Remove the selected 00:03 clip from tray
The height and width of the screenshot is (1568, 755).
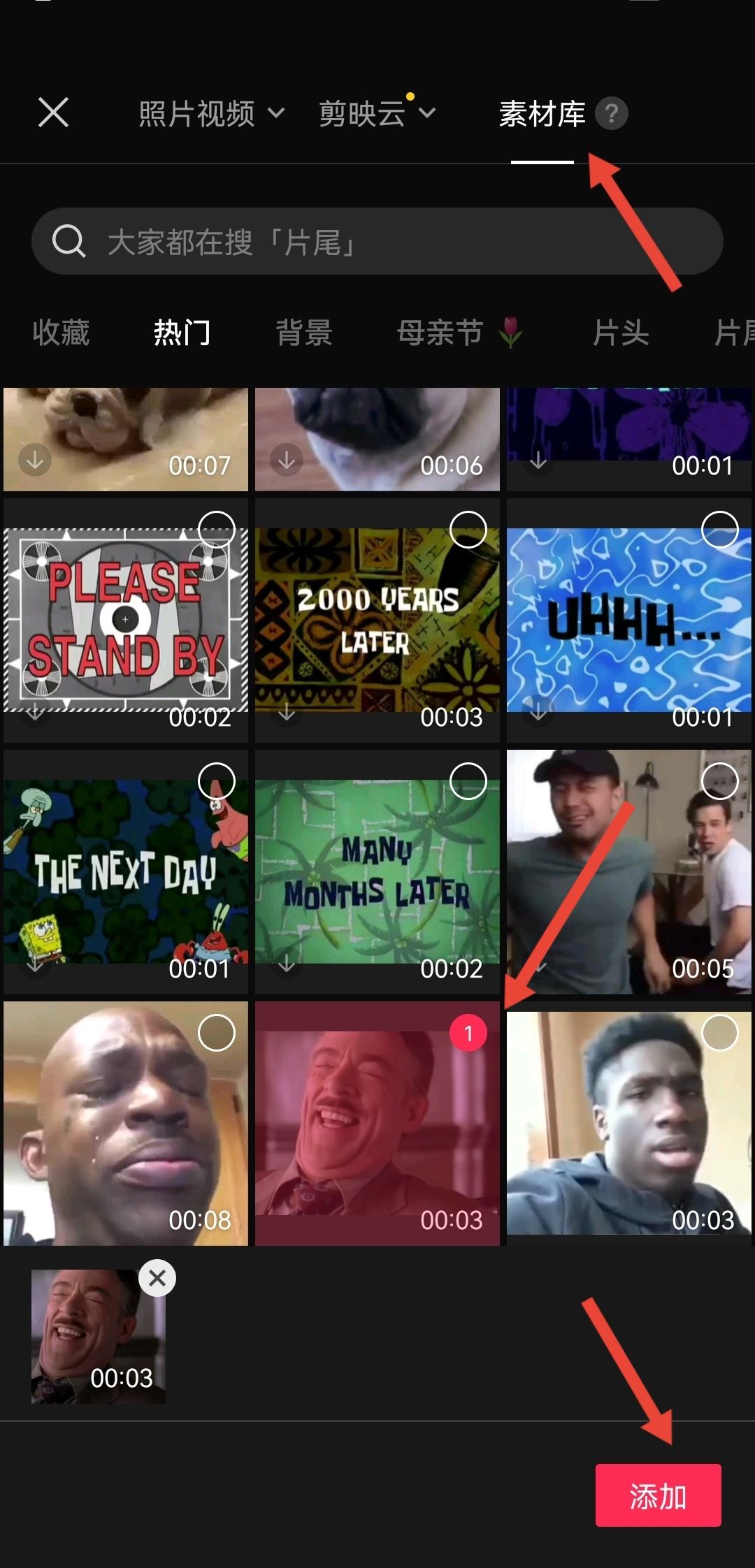pyautogui.click(x=157, y=1278)
